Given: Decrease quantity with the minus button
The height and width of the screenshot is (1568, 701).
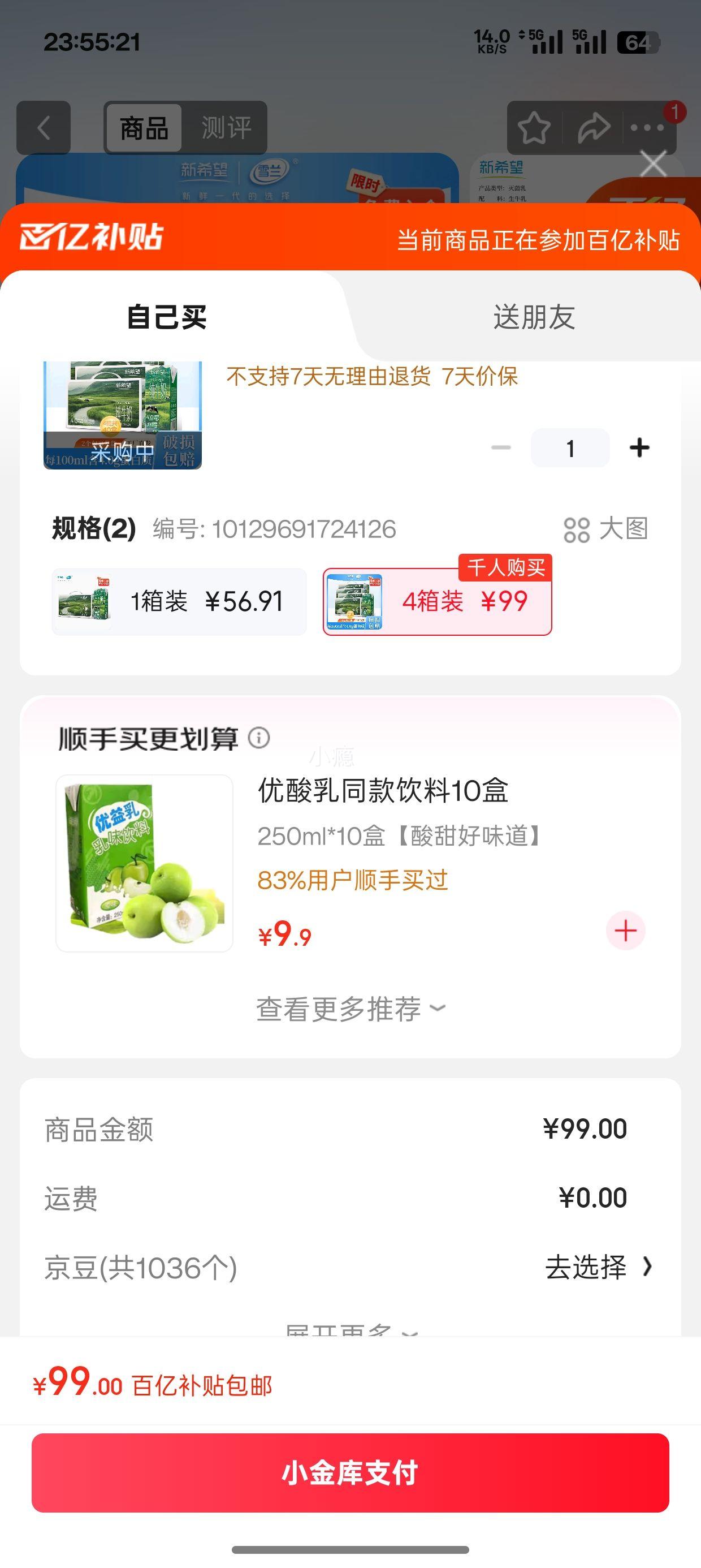Looking at the screenshot, I should [501, 448].
